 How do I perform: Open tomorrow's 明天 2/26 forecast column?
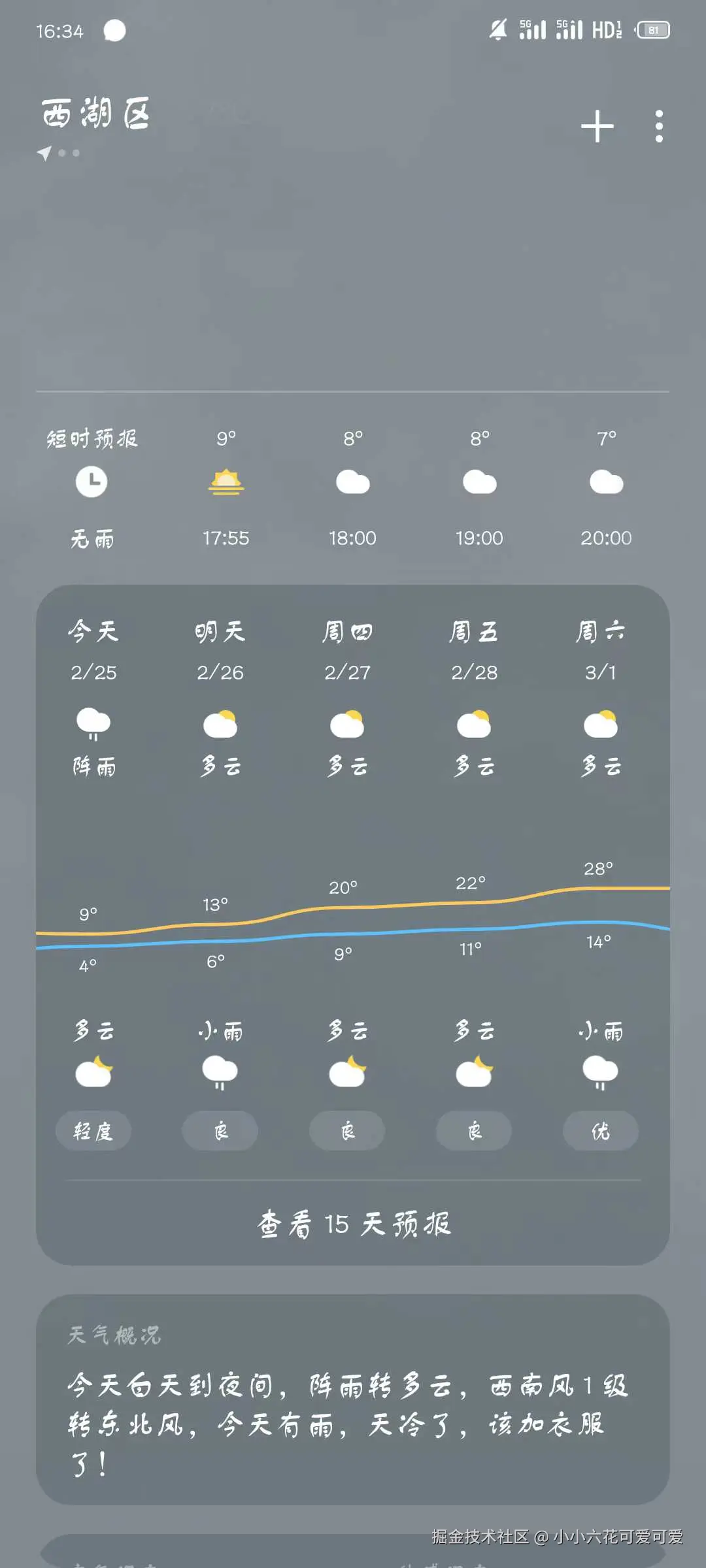coord(220,693)
